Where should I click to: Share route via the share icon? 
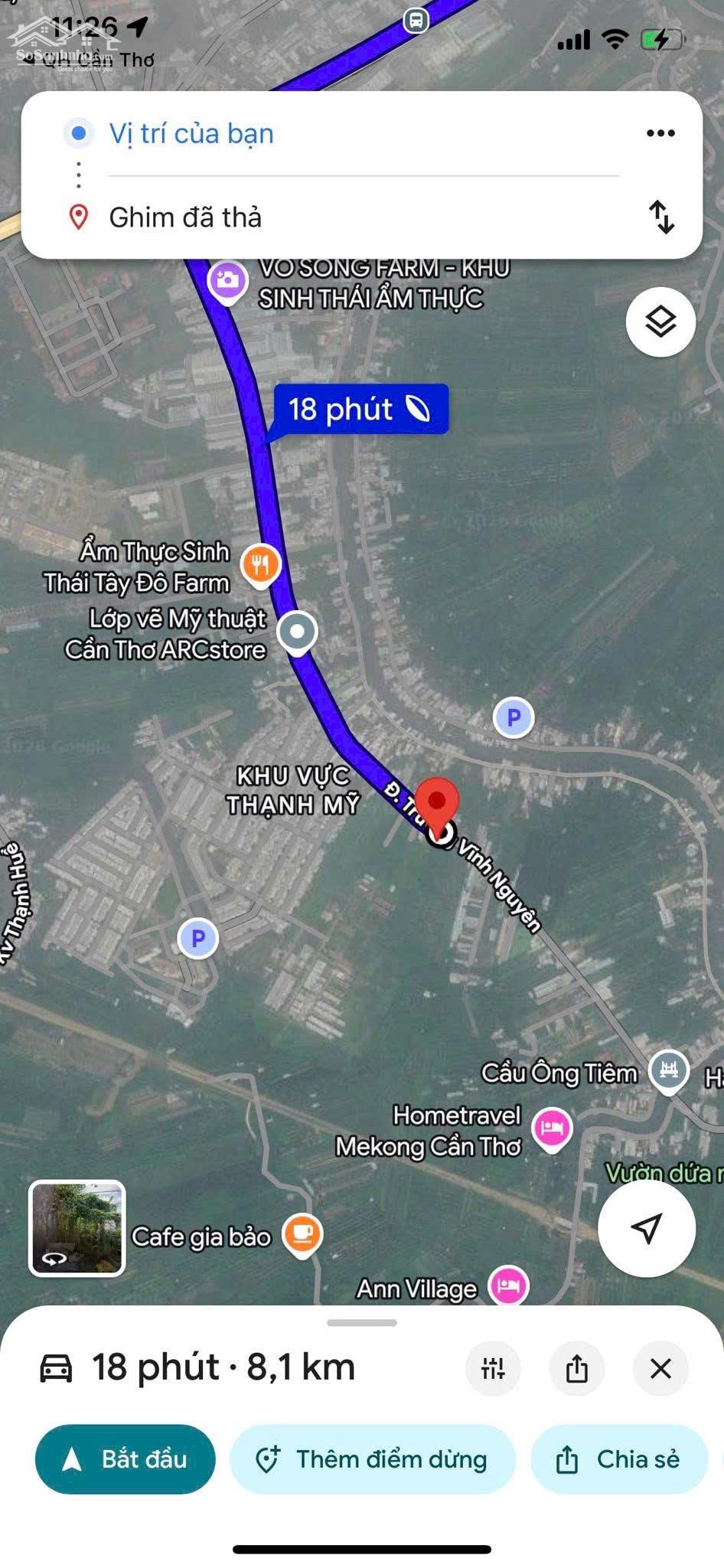[x=577, y=1368]
